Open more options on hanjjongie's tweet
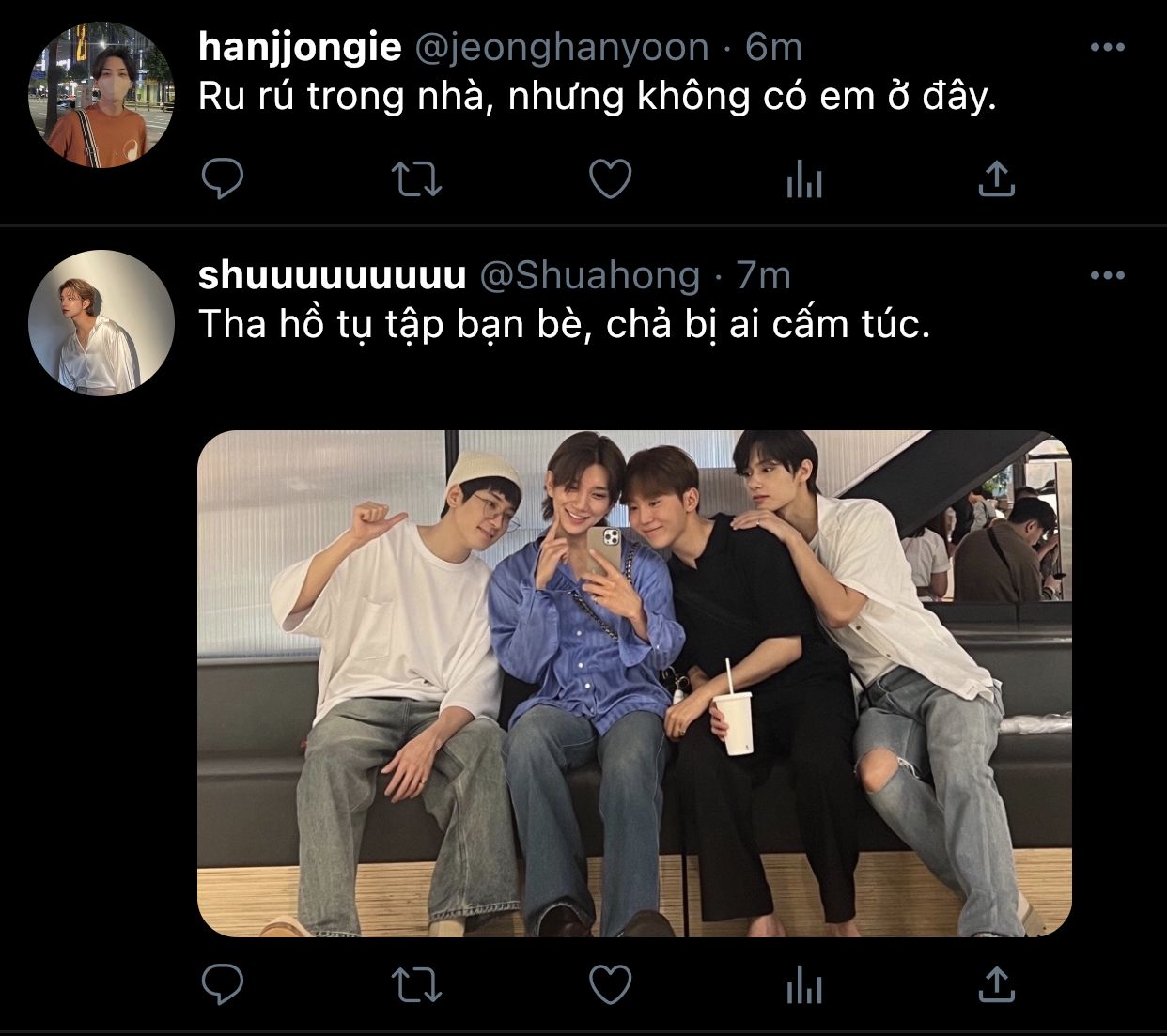Viewport: 1167px width, 1036px height. 1108,47
